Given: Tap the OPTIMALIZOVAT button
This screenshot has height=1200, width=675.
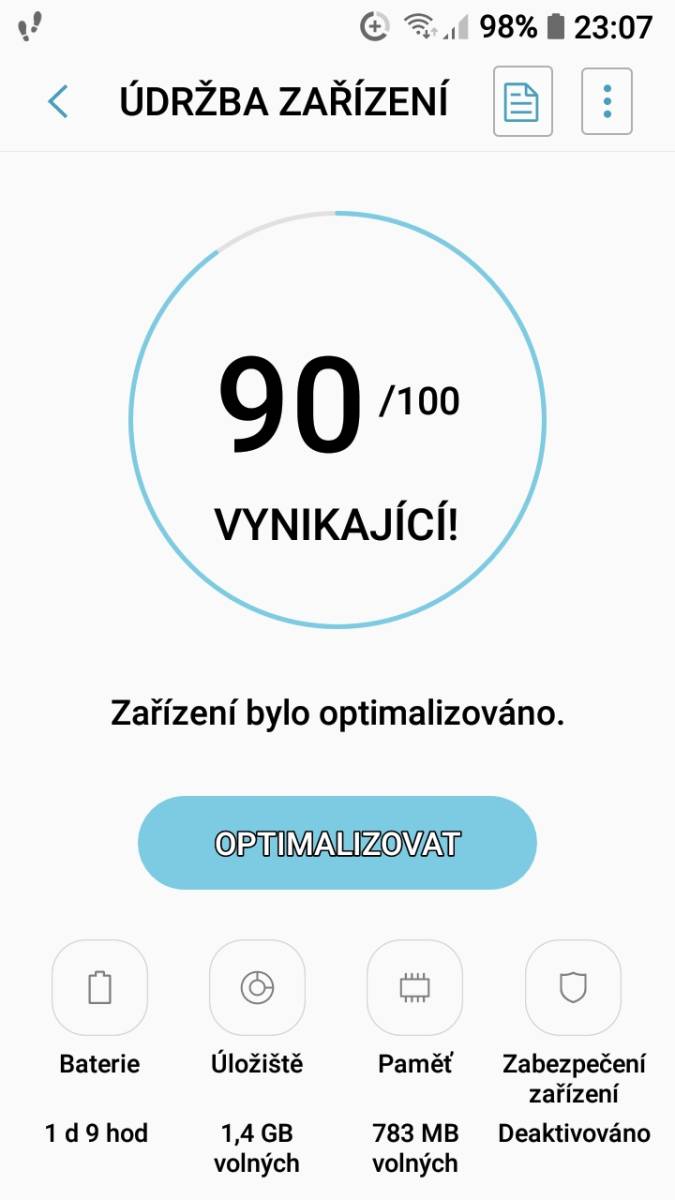Looking at the screenshot, I should click(x=337, y=843).
